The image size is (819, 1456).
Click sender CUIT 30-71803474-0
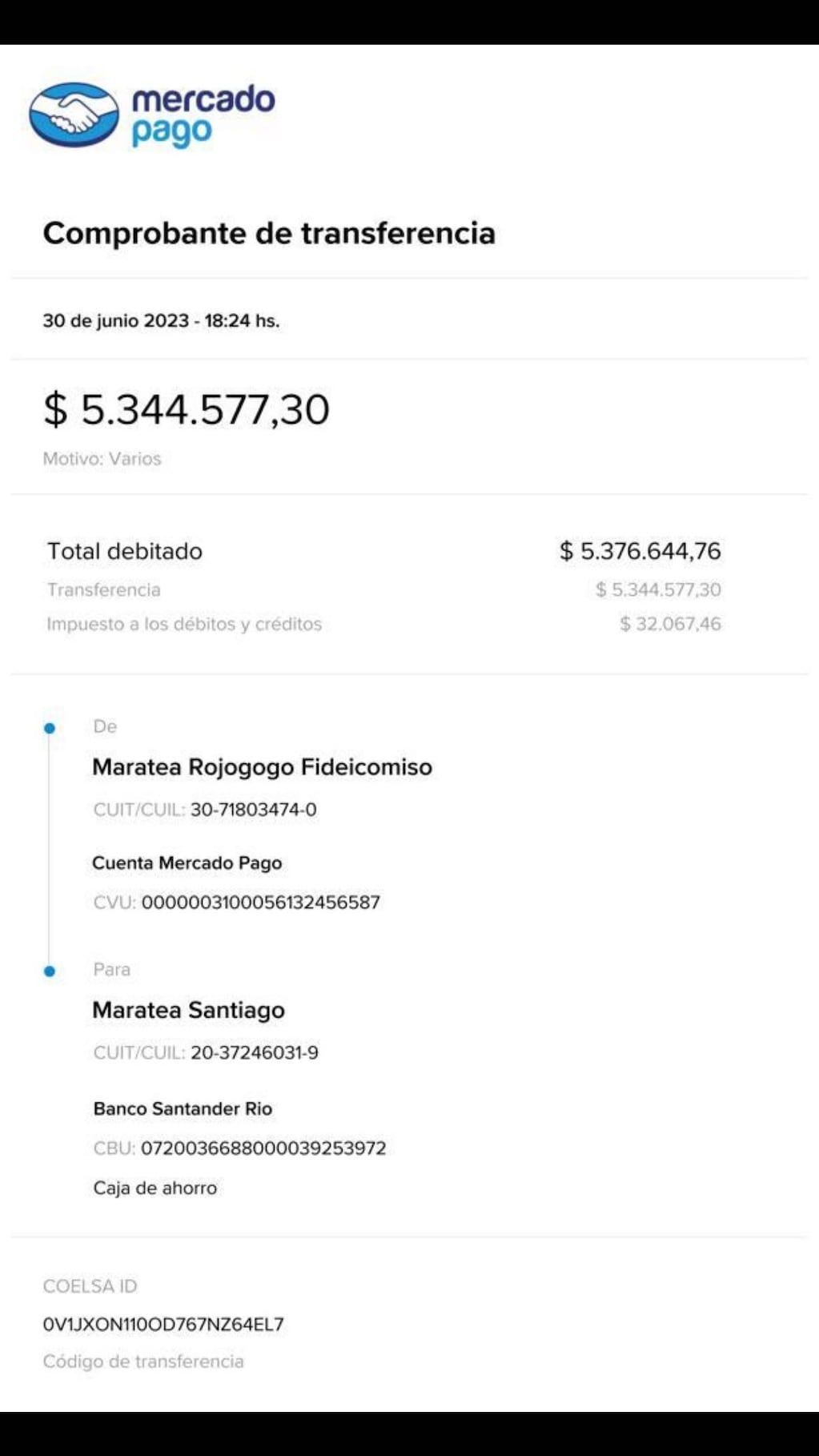[204, 809]
